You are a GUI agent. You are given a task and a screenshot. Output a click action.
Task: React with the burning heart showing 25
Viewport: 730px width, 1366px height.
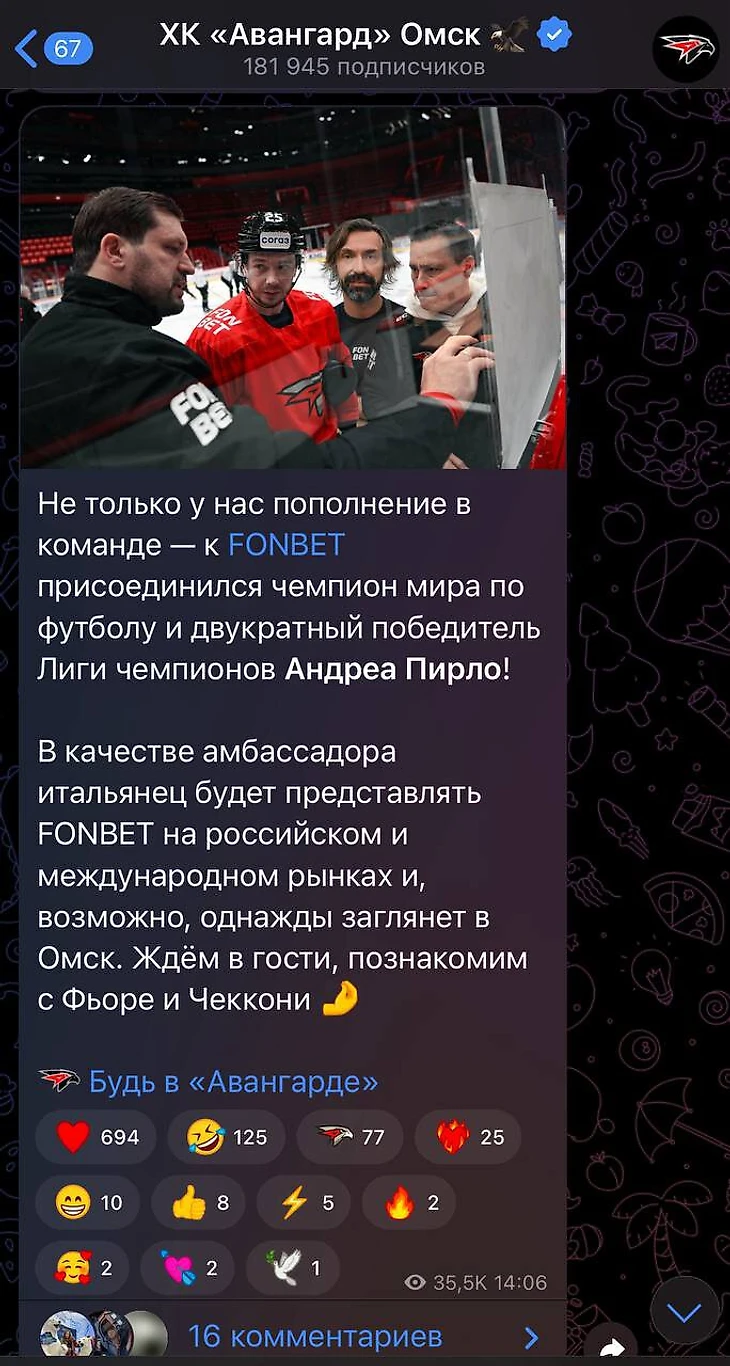tap(470, 1137)
